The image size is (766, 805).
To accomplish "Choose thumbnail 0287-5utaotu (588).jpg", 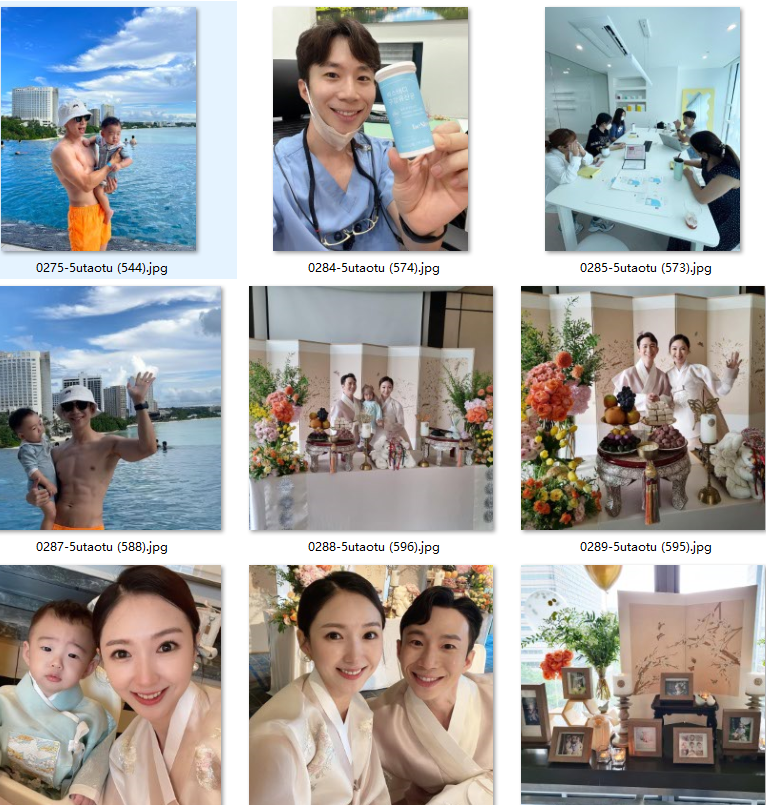I will pyautogui.click(x=110, y=408).
